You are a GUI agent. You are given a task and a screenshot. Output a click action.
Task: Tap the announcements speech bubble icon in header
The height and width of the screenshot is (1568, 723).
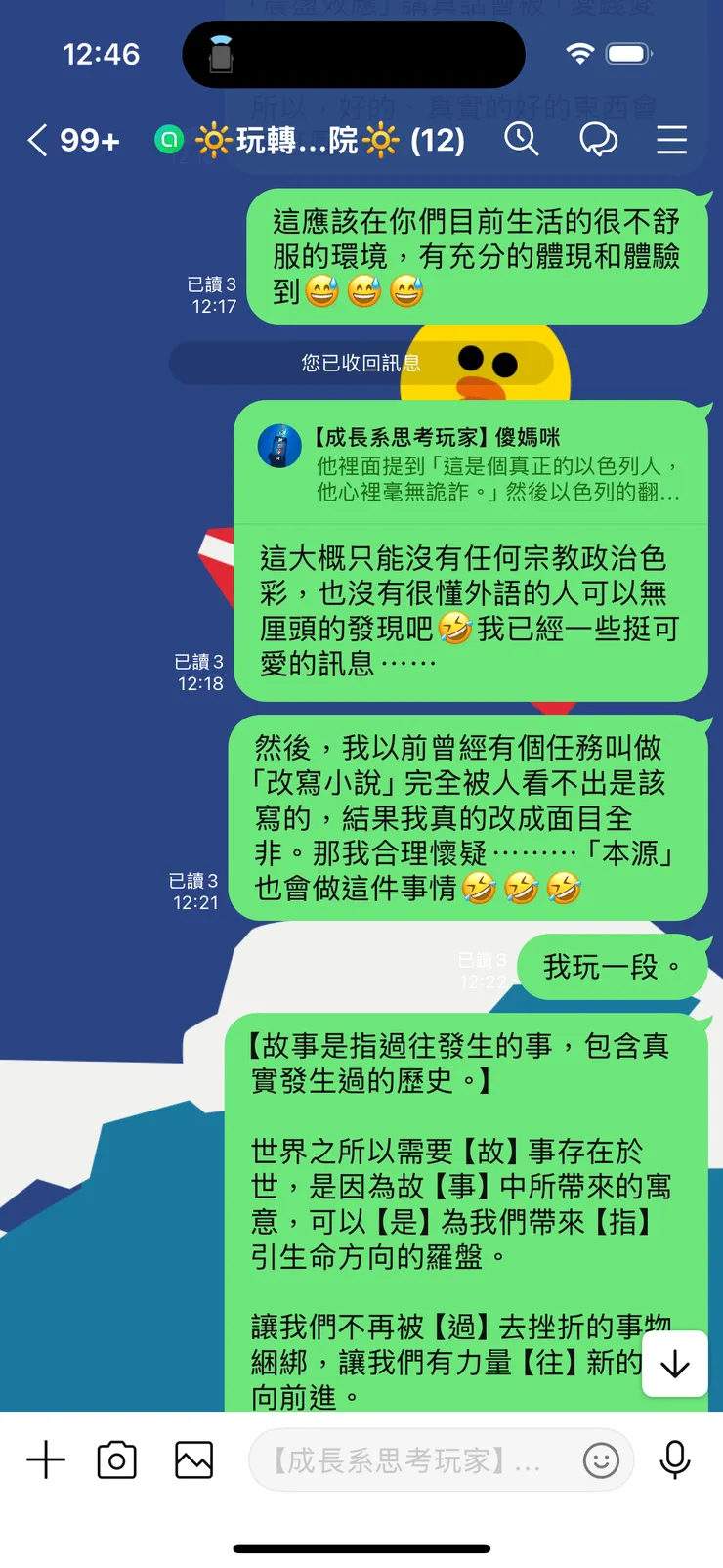[598, 141]
